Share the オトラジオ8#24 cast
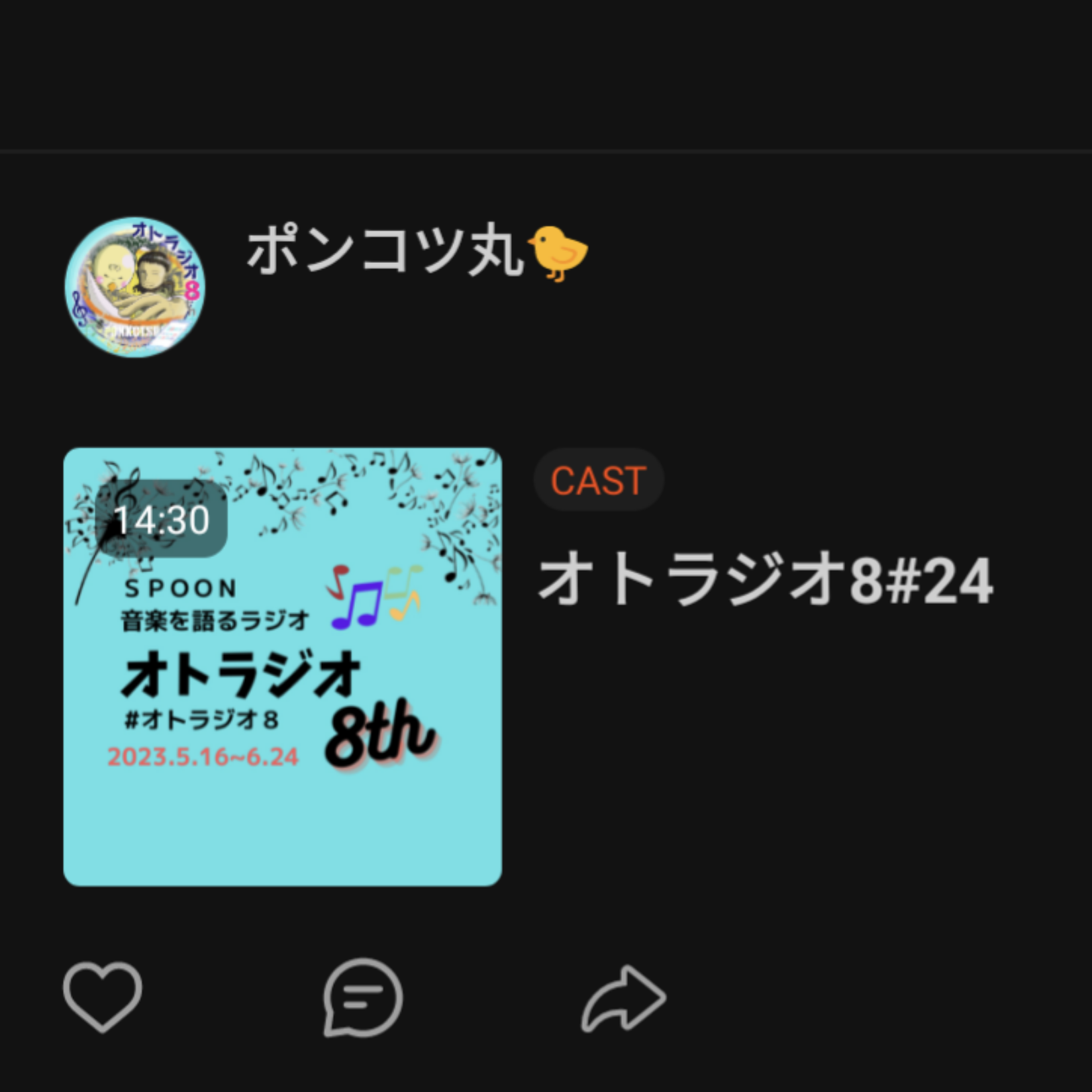 point(623,997)
